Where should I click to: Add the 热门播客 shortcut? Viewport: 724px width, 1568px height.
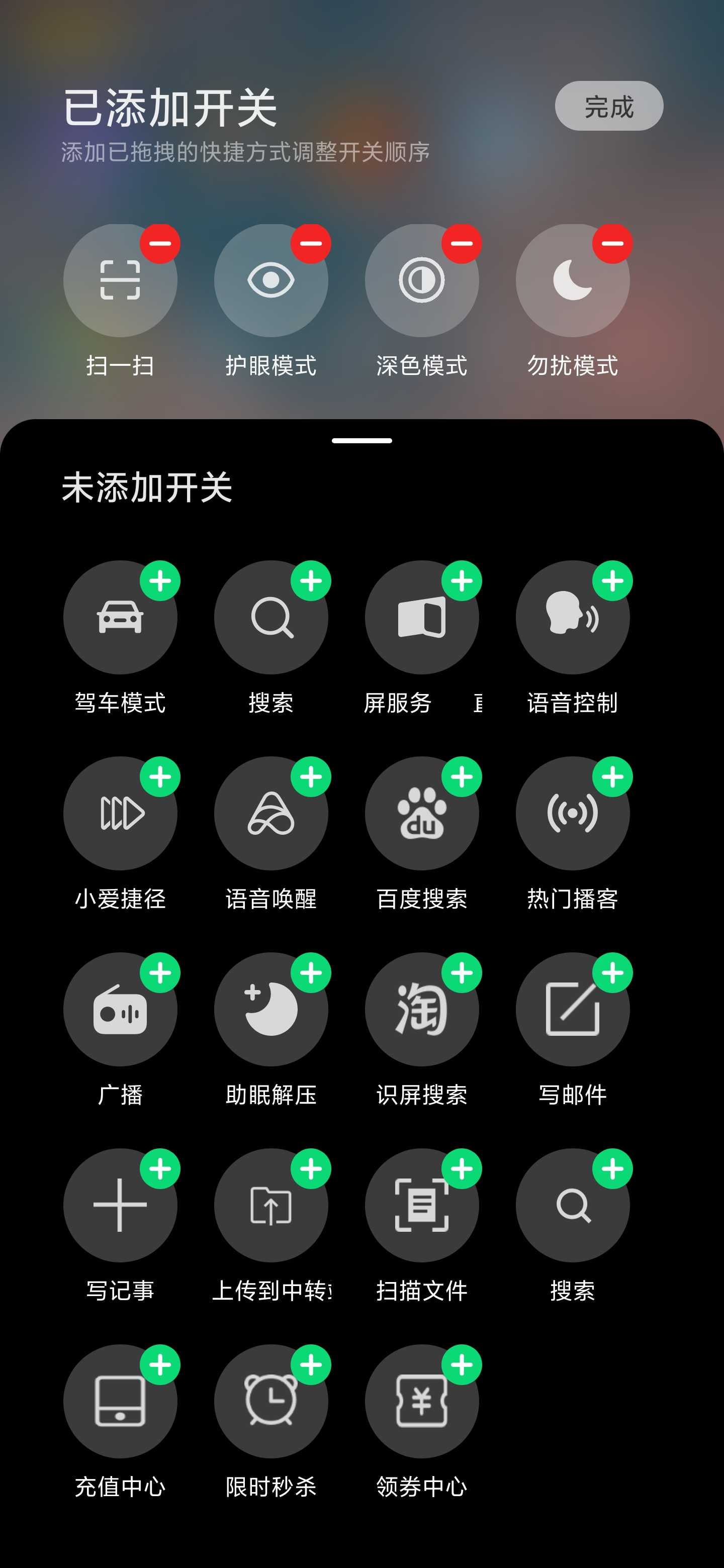(612, 776)
